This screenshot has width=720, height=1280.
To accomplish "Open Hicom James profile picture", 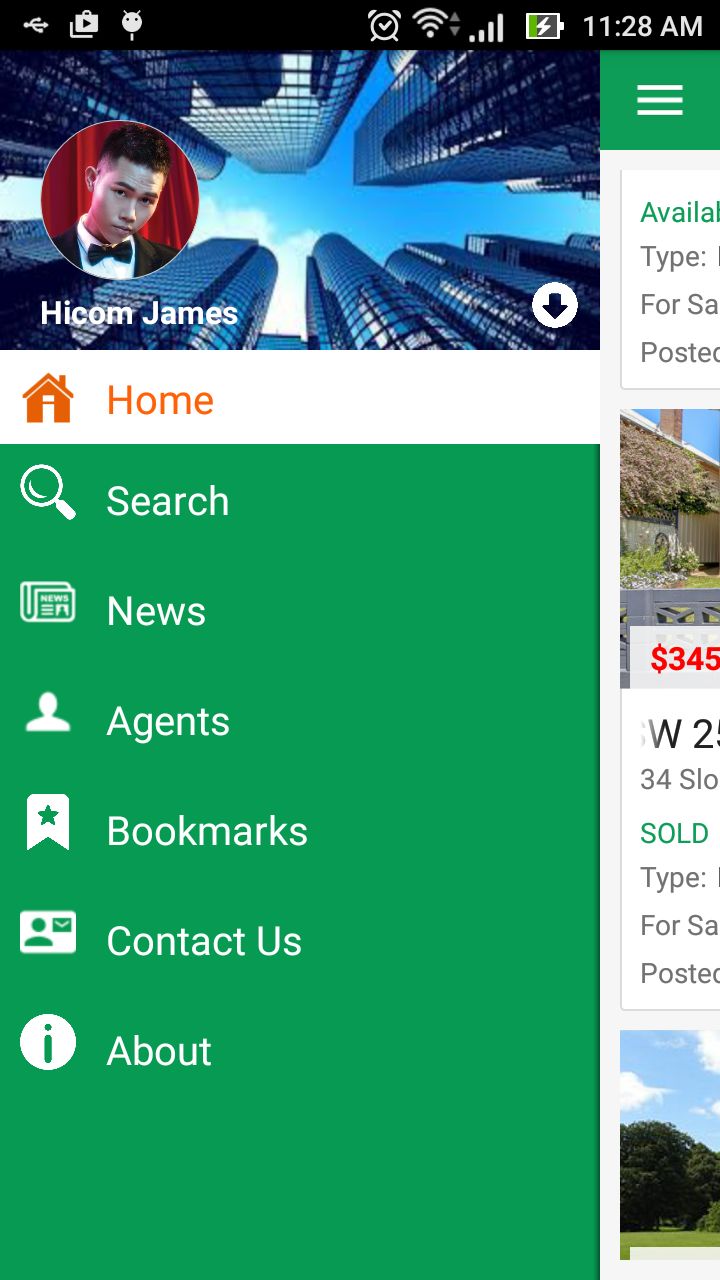I will 120,200.
